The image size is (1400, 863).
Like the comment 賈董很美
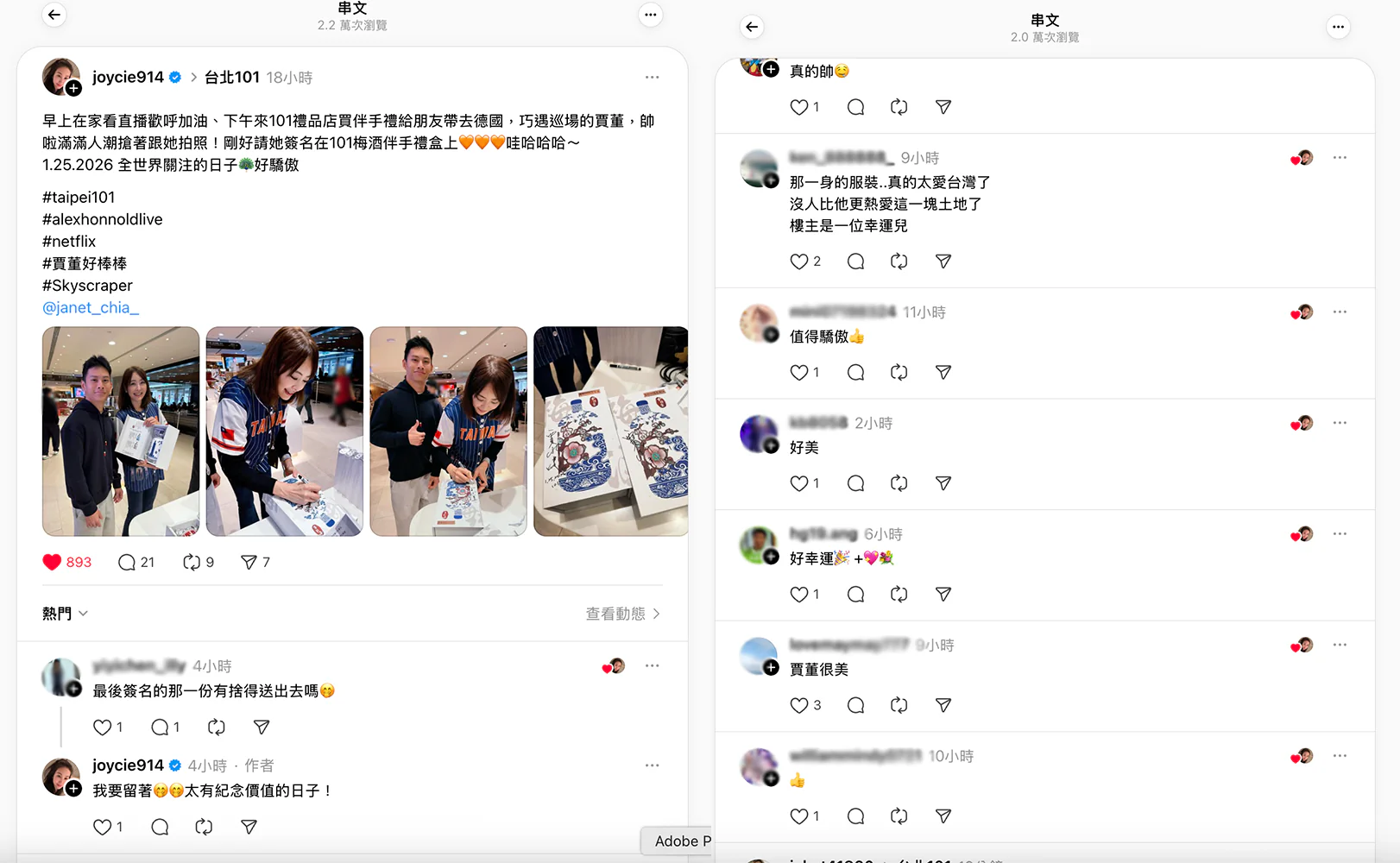[799, 706]
